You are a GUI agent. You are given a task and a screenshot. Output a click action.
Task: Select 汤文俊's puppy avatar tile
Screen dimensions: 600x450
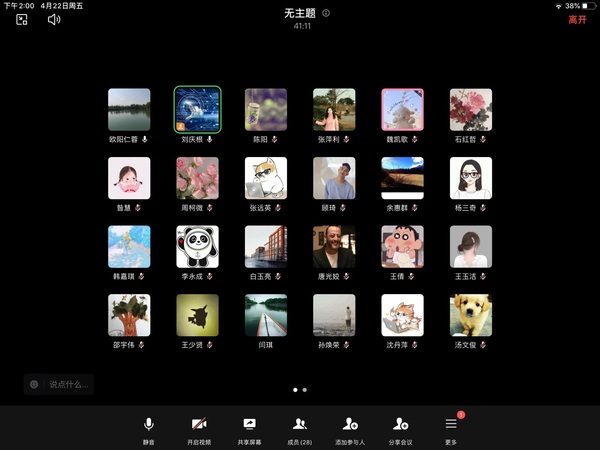(x=470, y=315)
